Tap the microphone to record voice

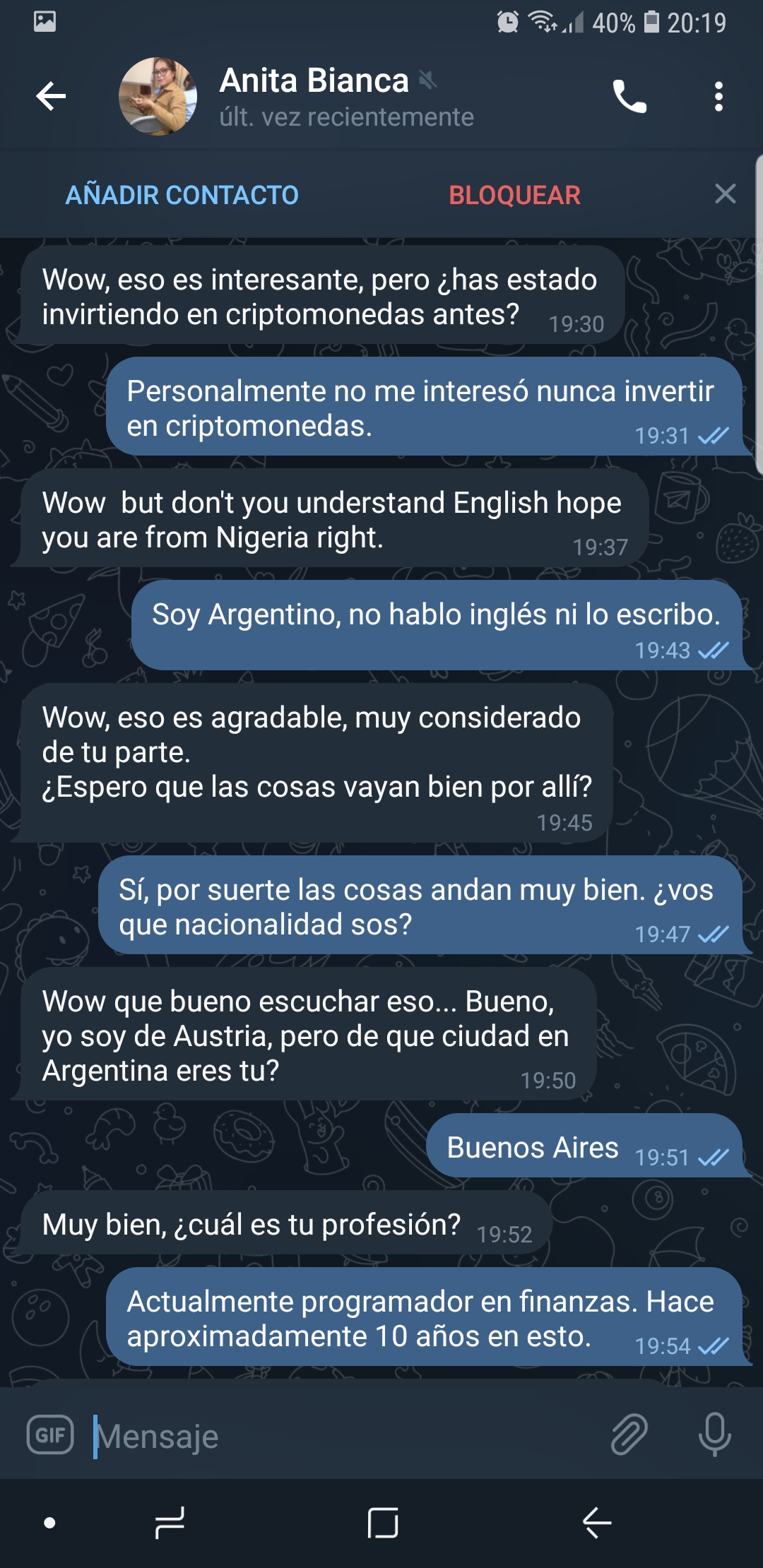click(x=714, y=1435)
